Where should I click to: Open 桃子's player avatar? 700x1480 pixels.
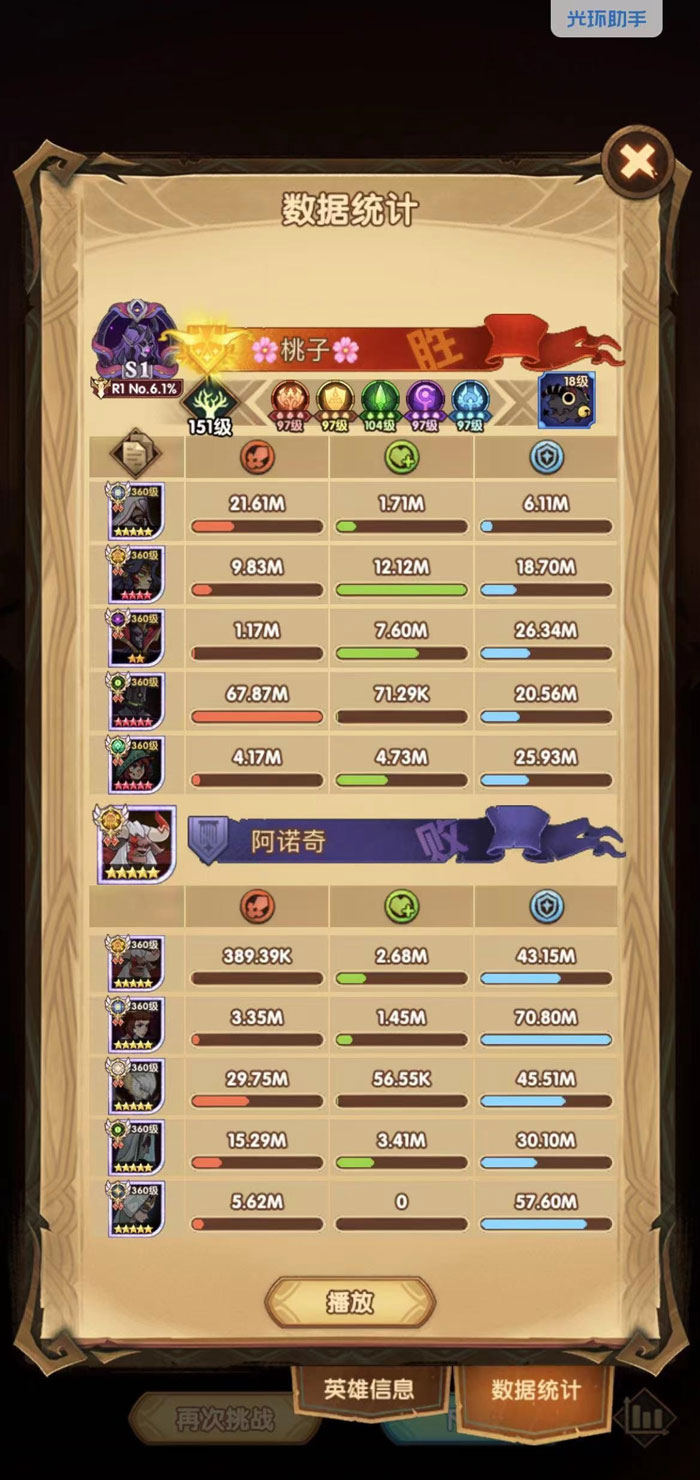pyautogui.click(x=135, y=342)
